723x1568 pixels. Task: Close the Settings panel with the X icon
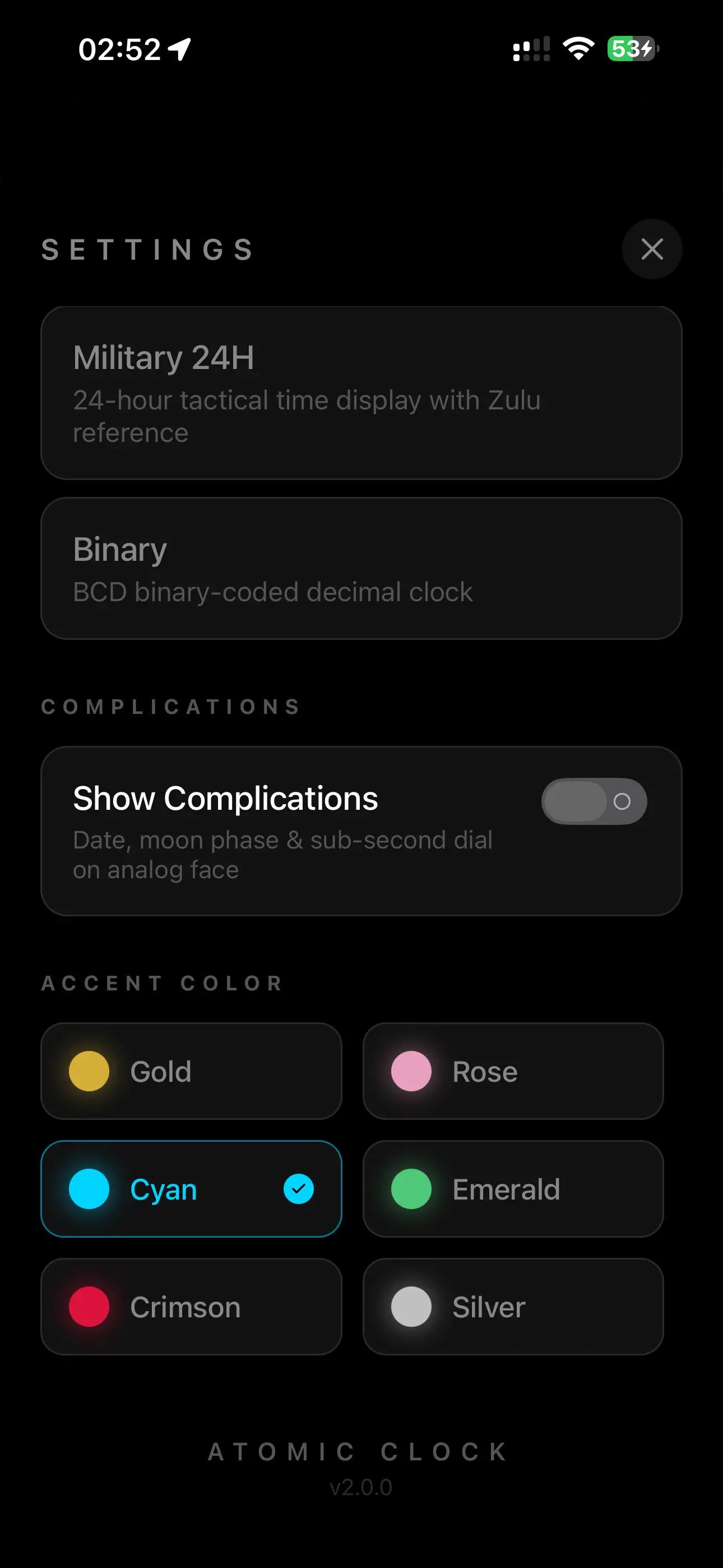[x=652, y=249]
